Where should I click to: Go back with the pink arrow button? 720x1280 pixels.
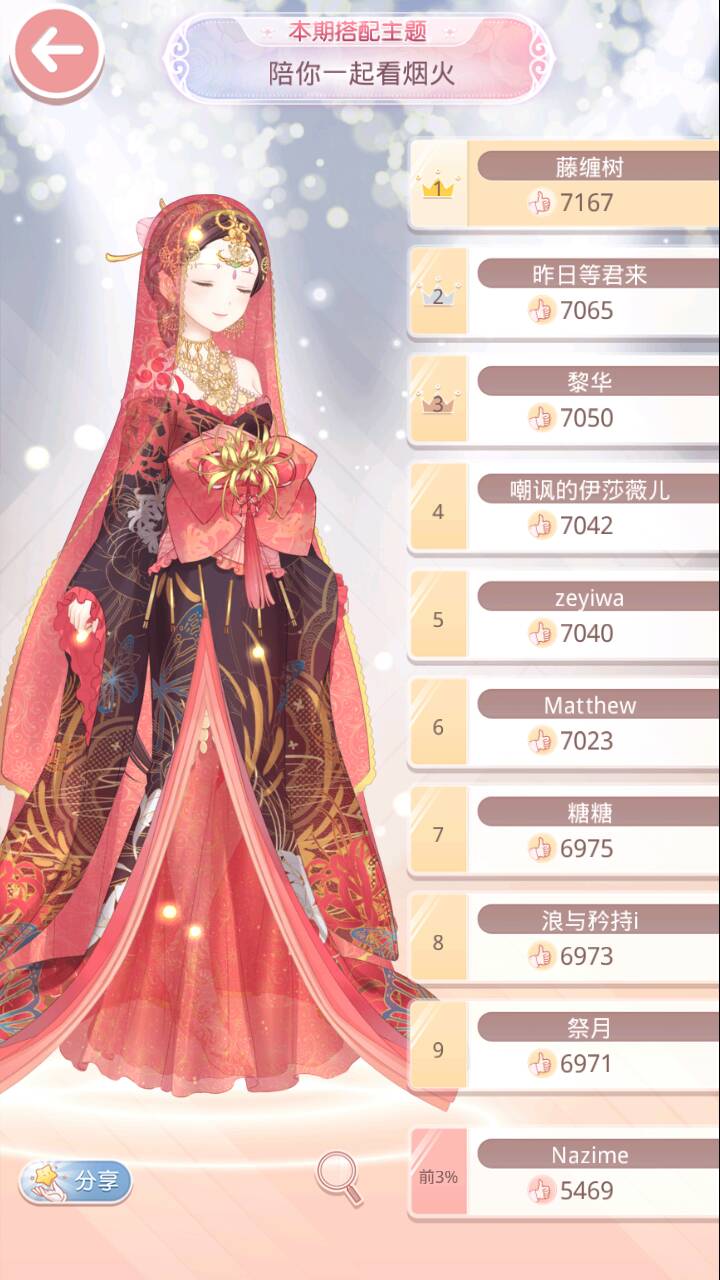coord(56,52)
